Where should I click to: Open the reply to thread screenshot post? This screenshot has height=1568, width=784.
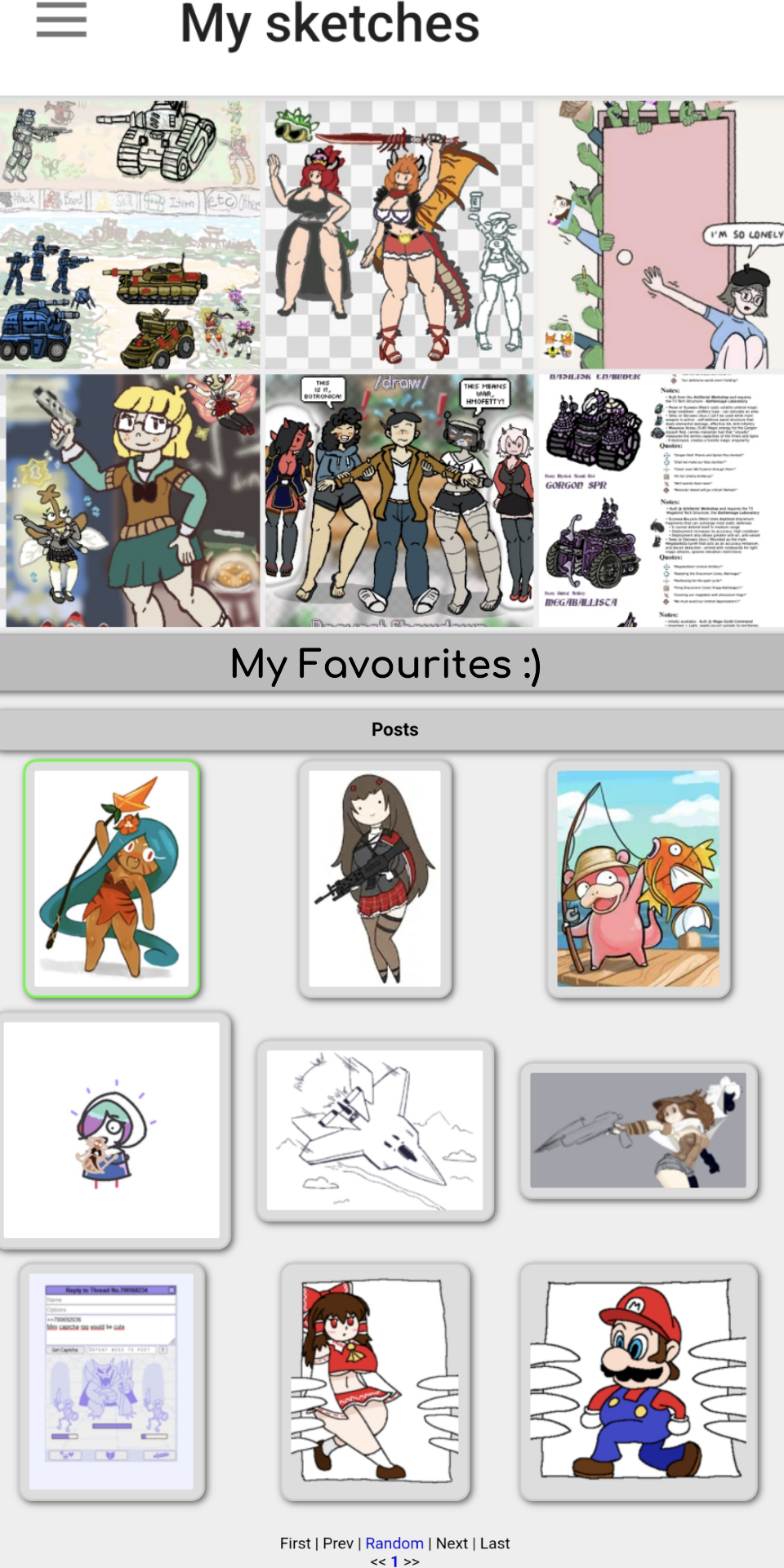(x=112, y=1382)
